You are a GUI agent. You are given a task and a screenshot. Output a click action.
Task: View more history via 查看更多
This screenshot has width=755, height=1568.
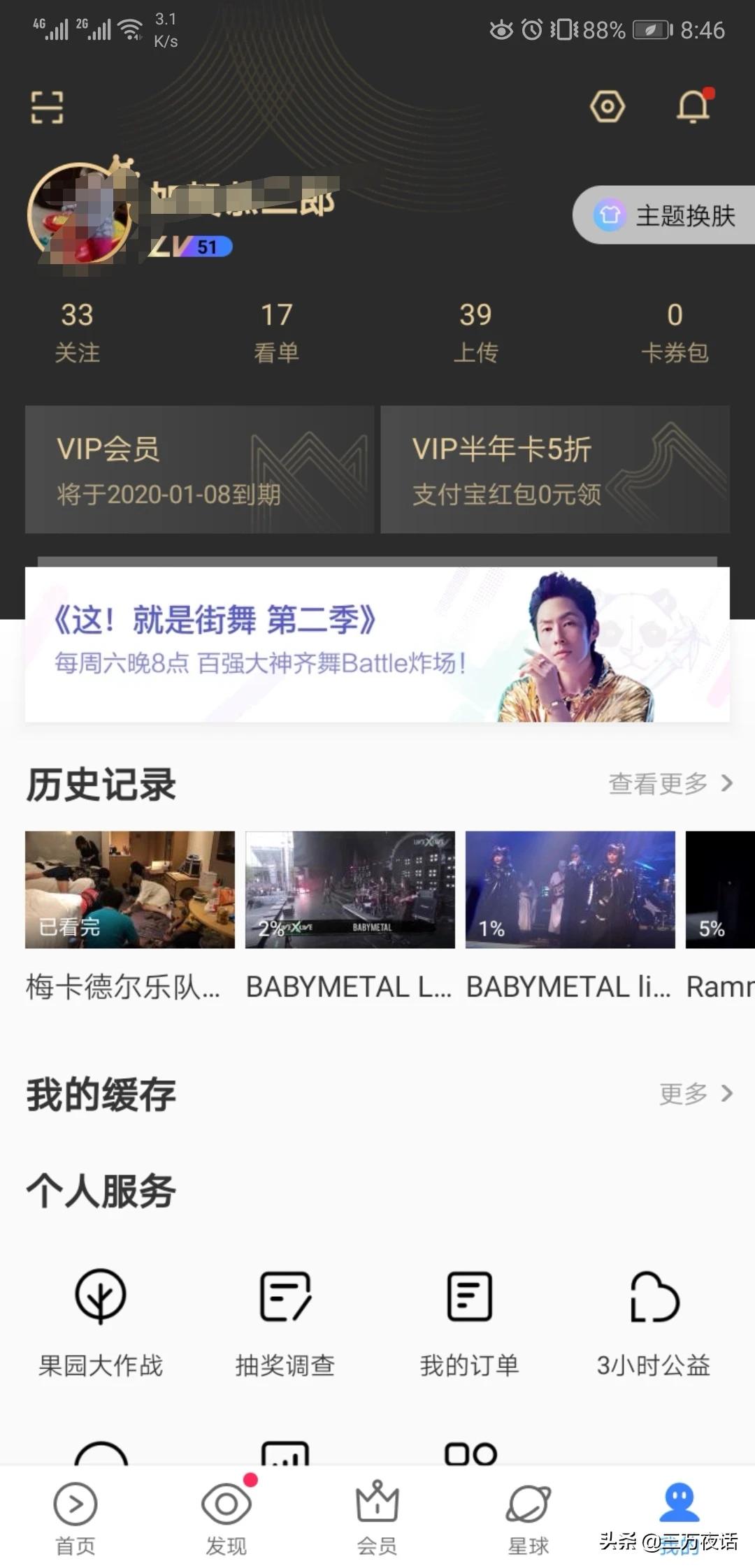point(670,784)
